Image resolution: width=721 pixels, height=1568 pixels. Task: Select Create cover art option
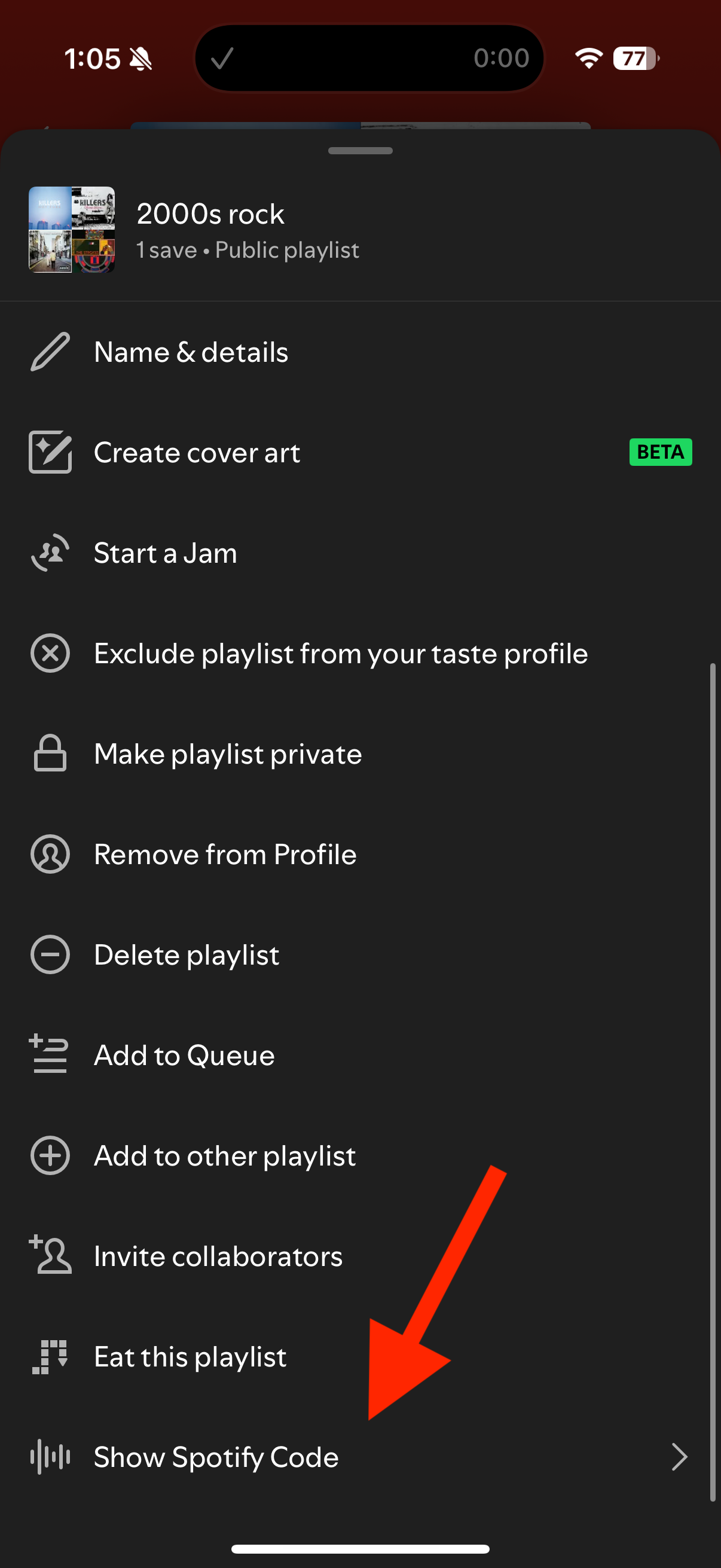(x=197, y=452)
